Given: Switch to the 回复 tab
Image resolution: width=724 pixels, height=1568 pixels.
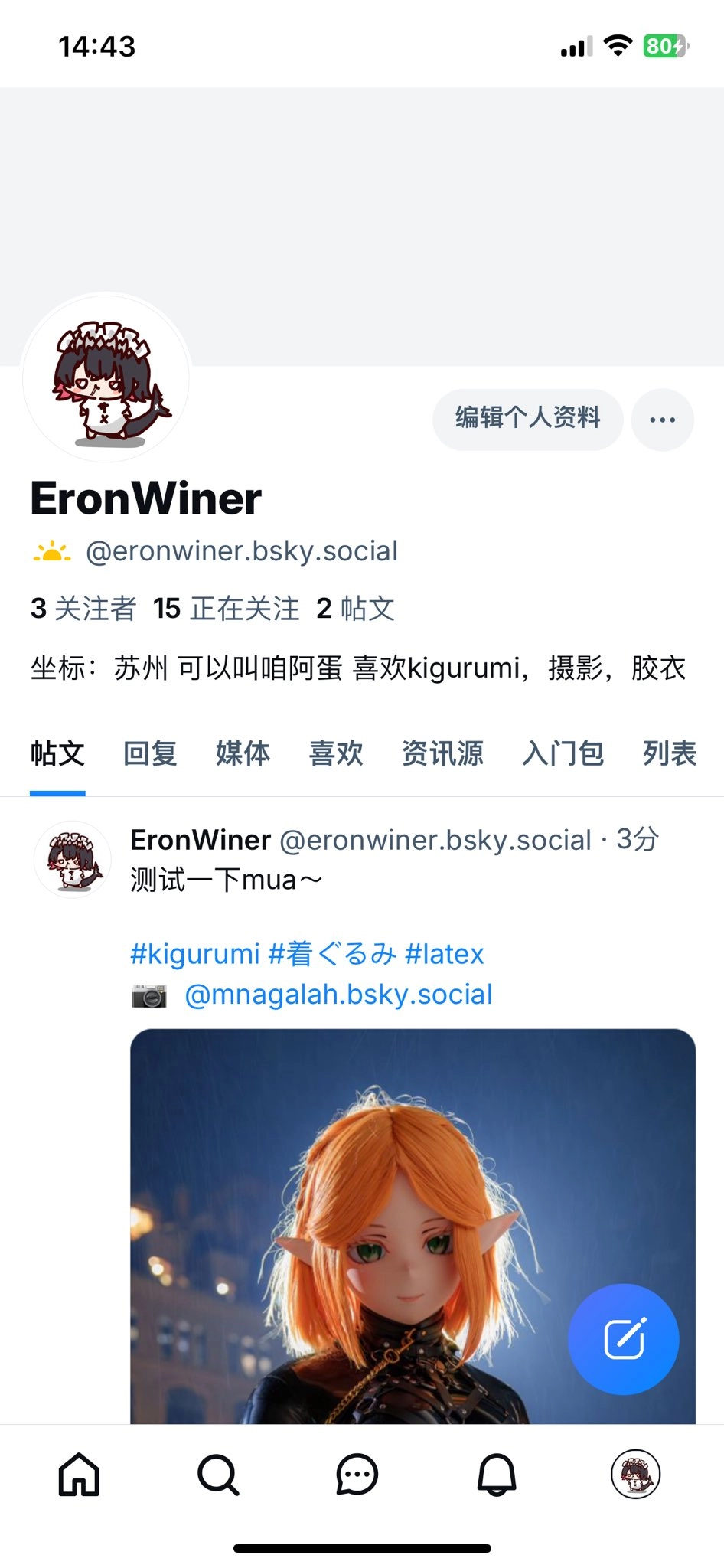Looking at the screenshot, I should point(150,754).
